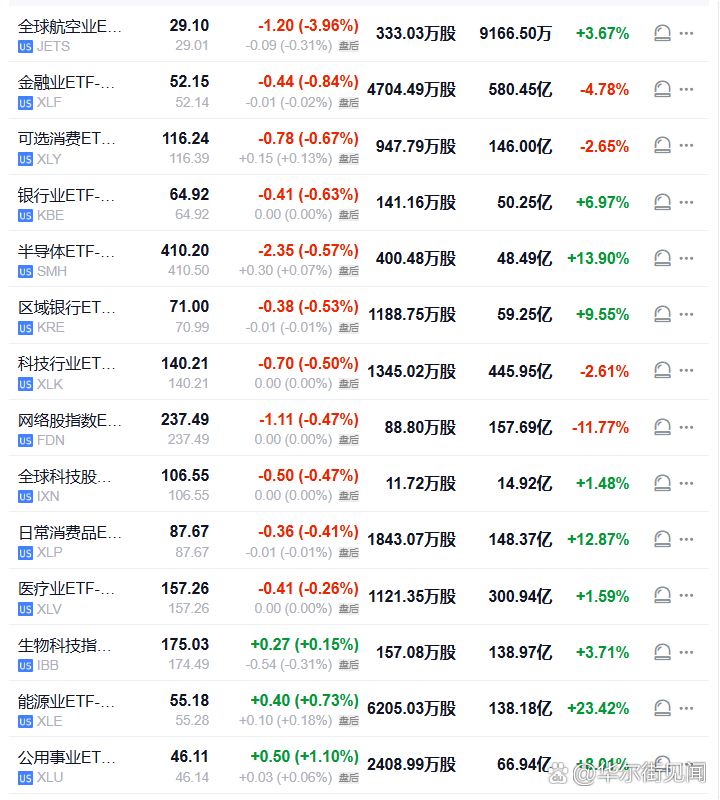
Task: Open the overflow menu for XLF
Action: 686,89
